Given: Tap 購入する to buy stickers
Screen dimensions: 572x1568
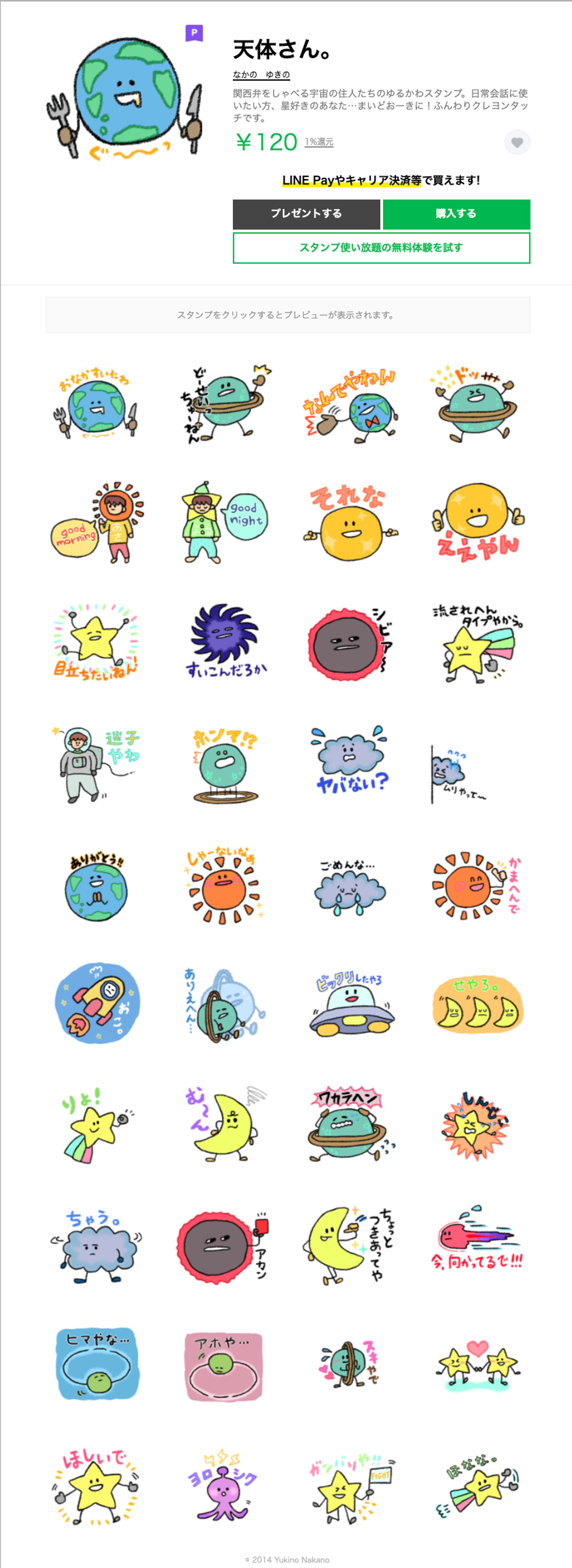Looking at the screenshot, I should [456, 214].
